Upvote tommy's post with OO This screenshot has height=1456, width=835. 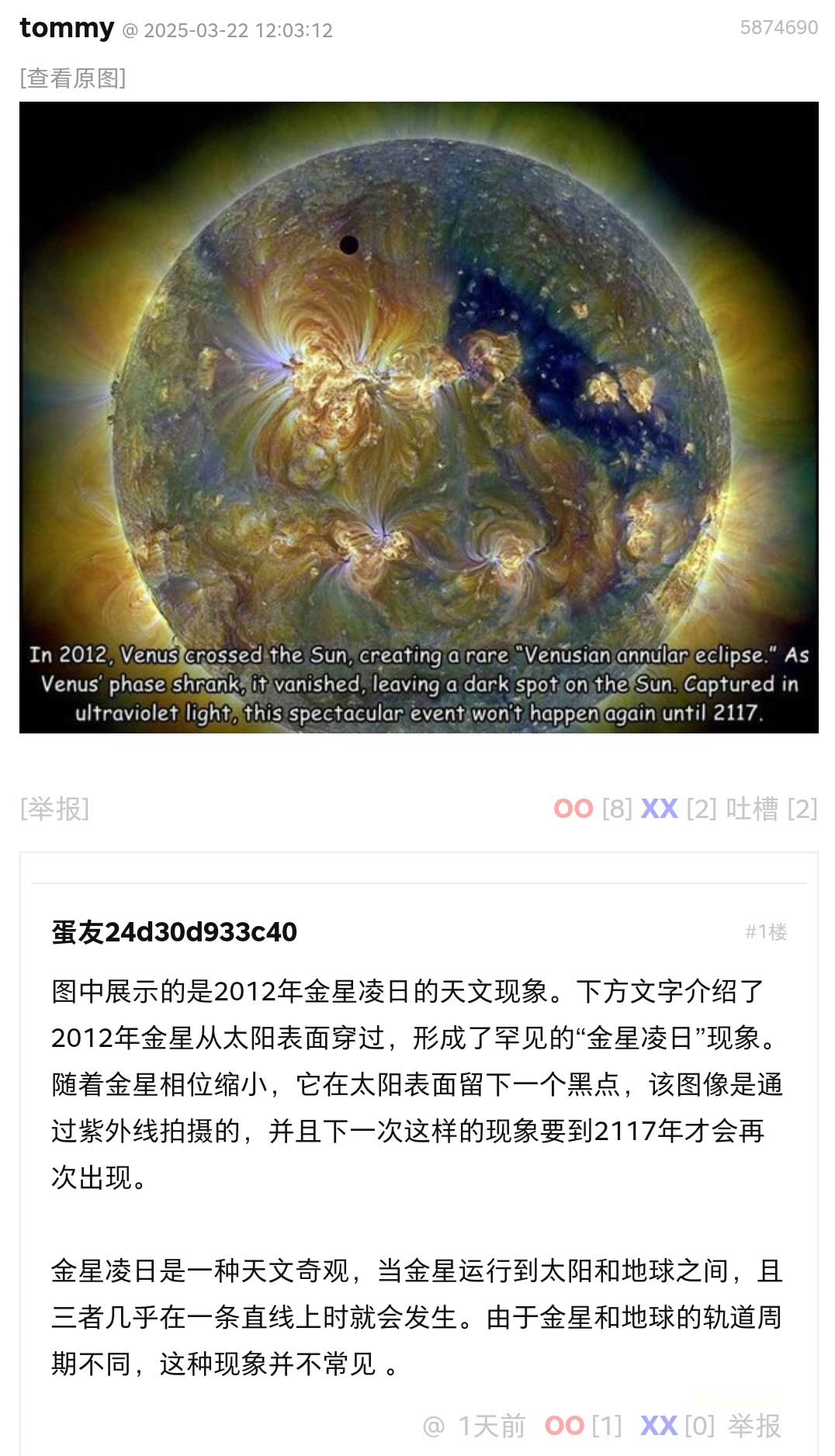(573, 809)
